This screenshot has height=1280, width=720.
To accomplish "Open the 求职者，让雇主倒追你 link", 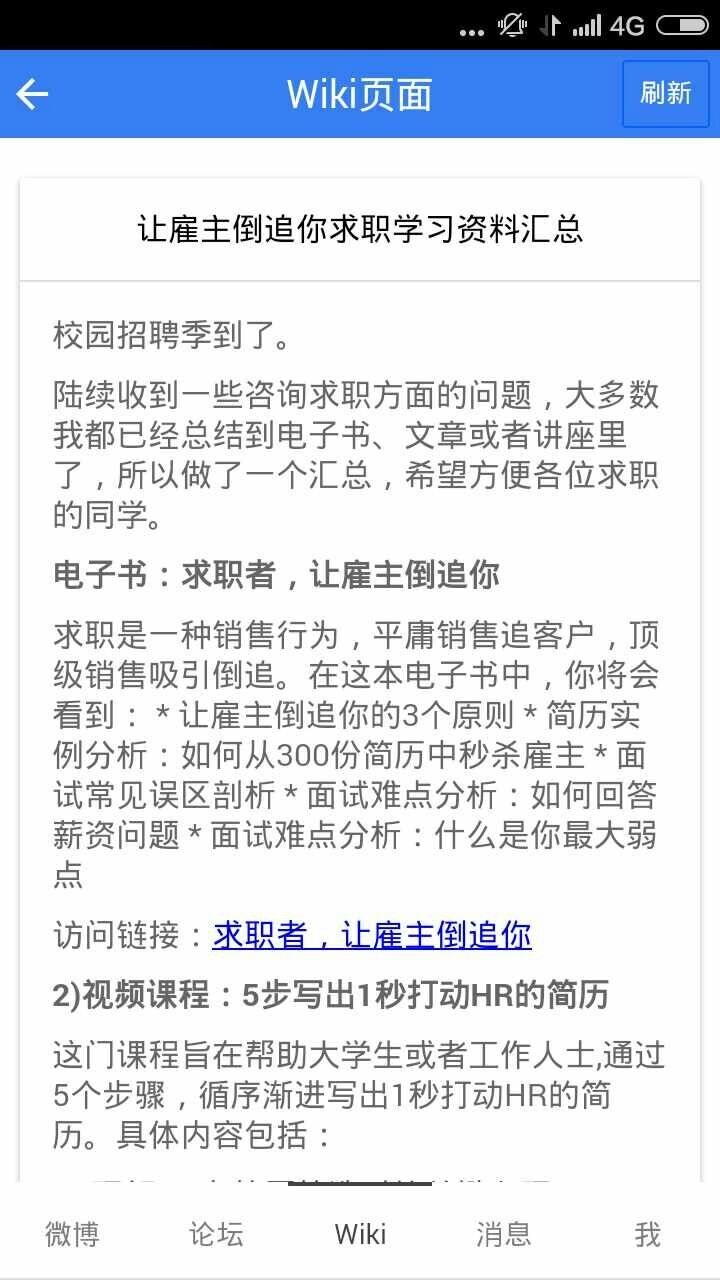I will 372,936.
